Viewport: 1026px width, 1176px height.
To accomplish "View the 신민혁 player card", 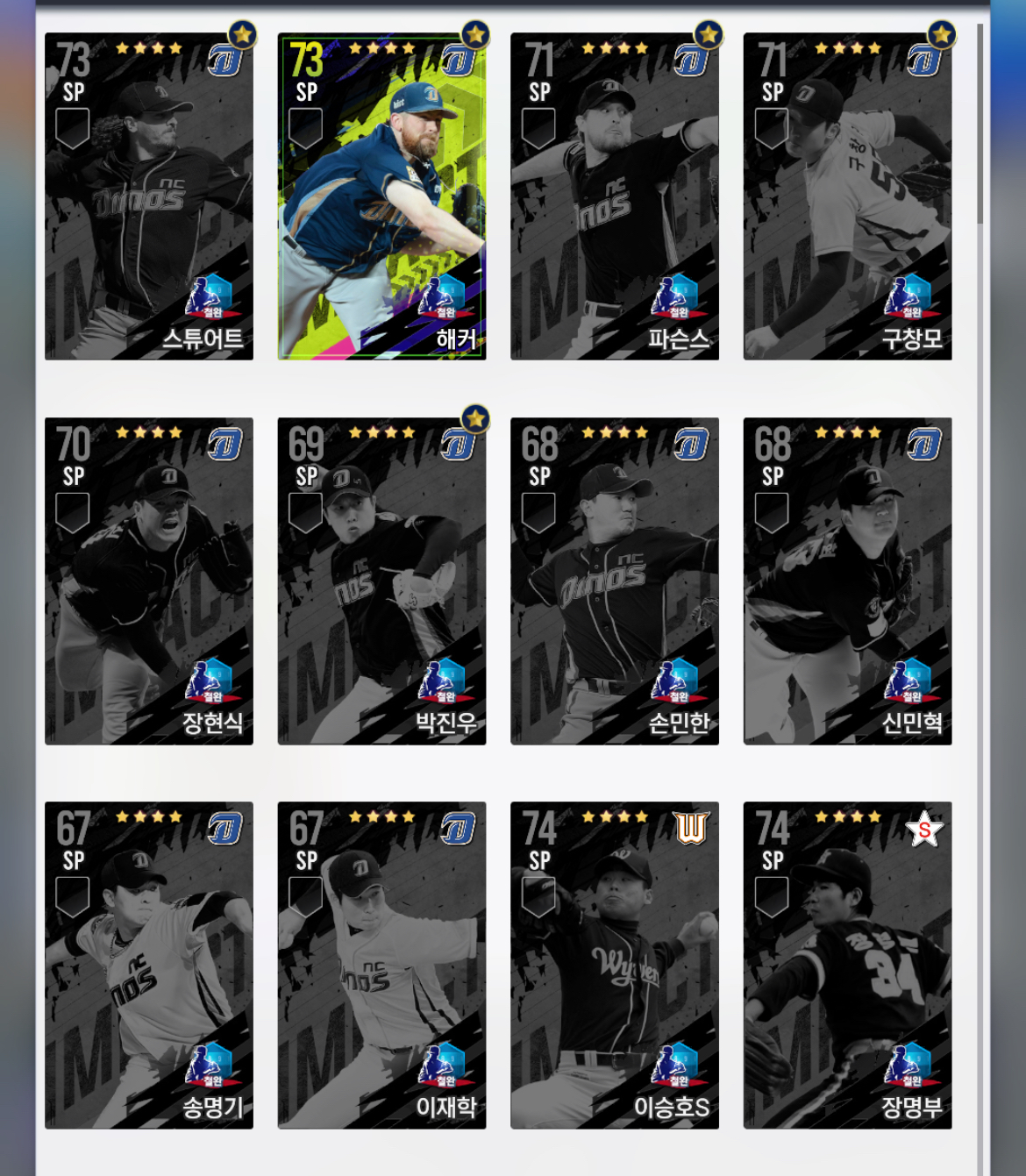I will pos(847,581).
